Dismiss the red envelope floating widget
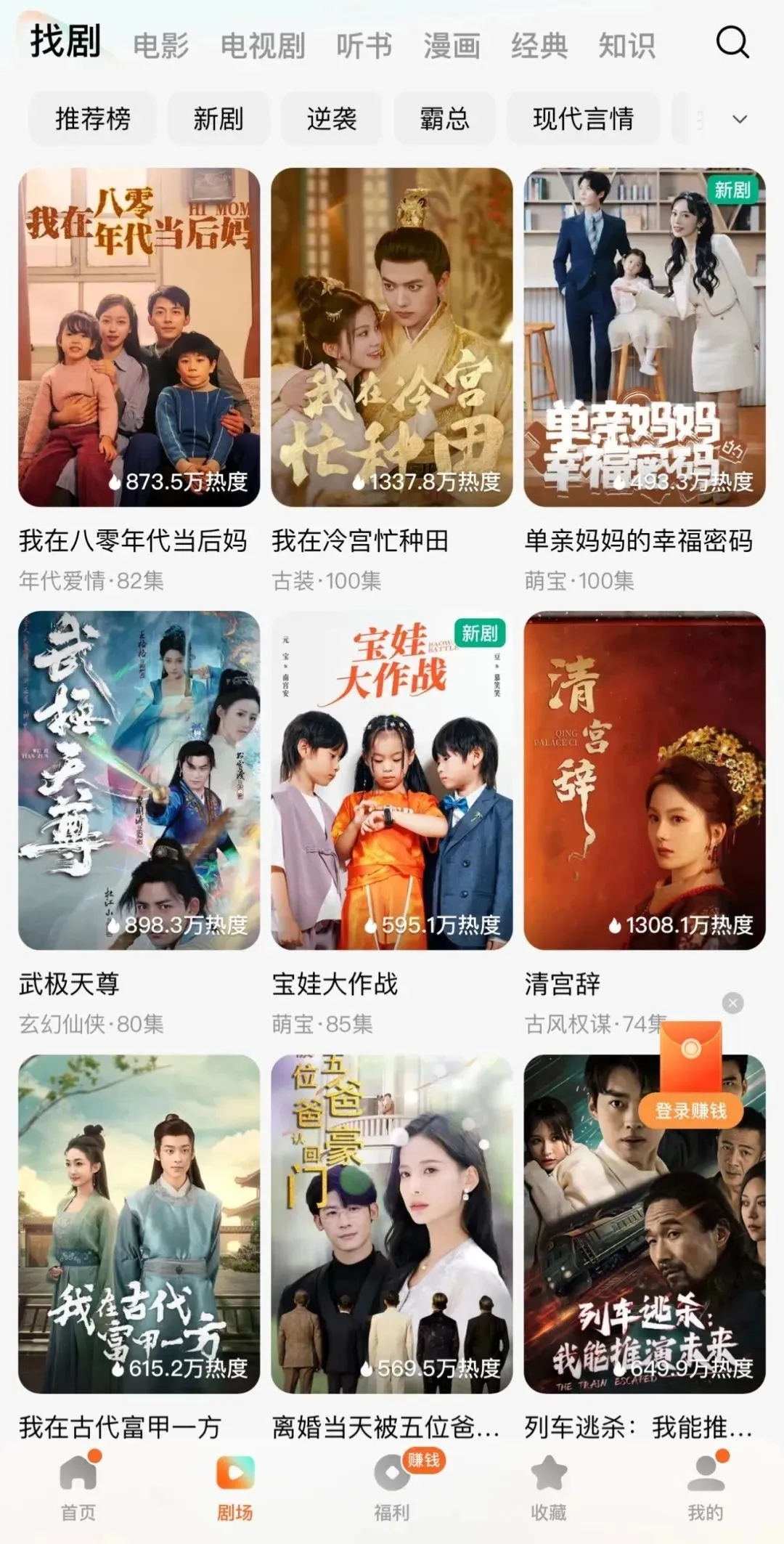Image resolution: width=784 pixels, height=1544 pixels. click(732, 1004)
